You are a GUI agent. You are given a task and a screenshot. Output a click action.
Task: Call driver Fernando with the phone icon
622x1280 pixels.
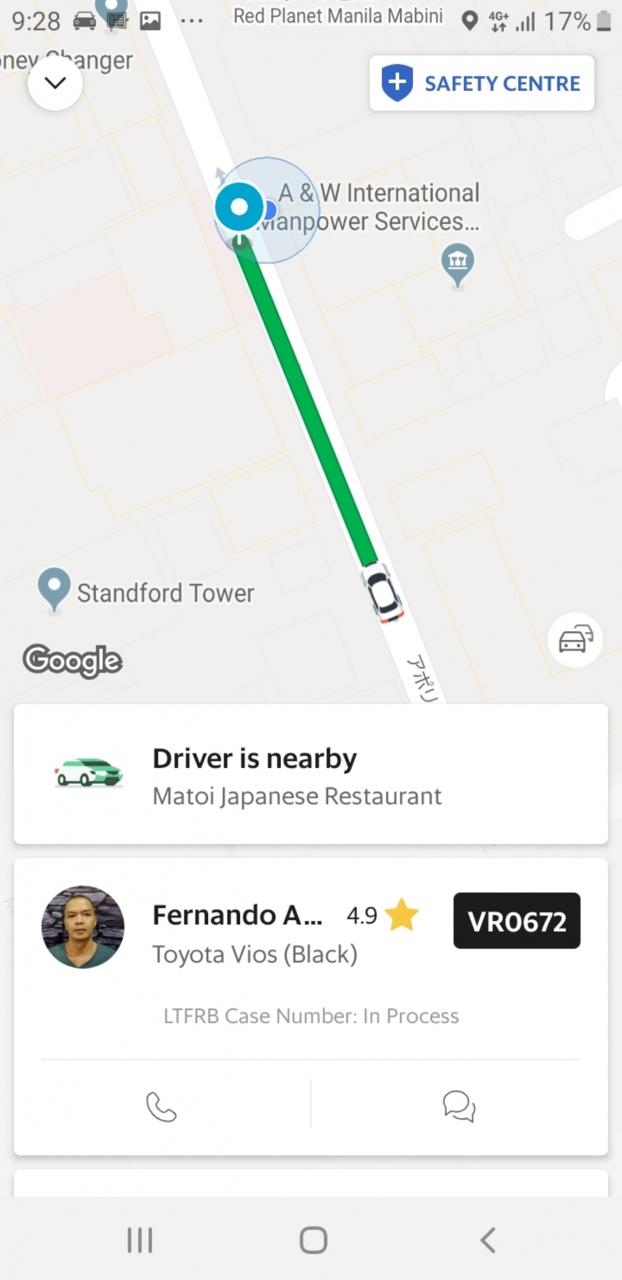[161, 1106]
